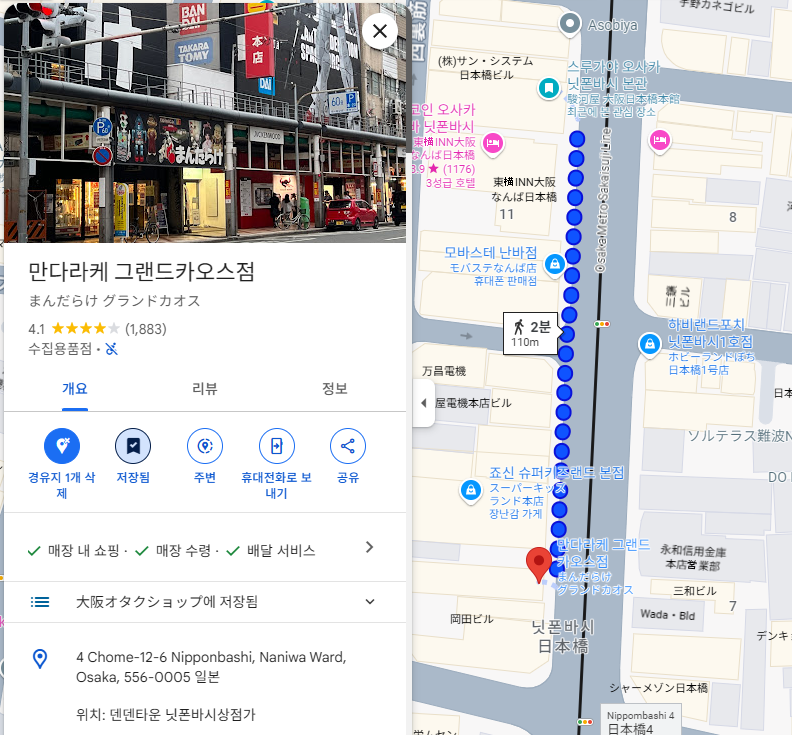Image resolution: width=792 pixels, height=735 pixels.
Task: Tap 경유지 1개 삭제 button
Action: point(62,446)
